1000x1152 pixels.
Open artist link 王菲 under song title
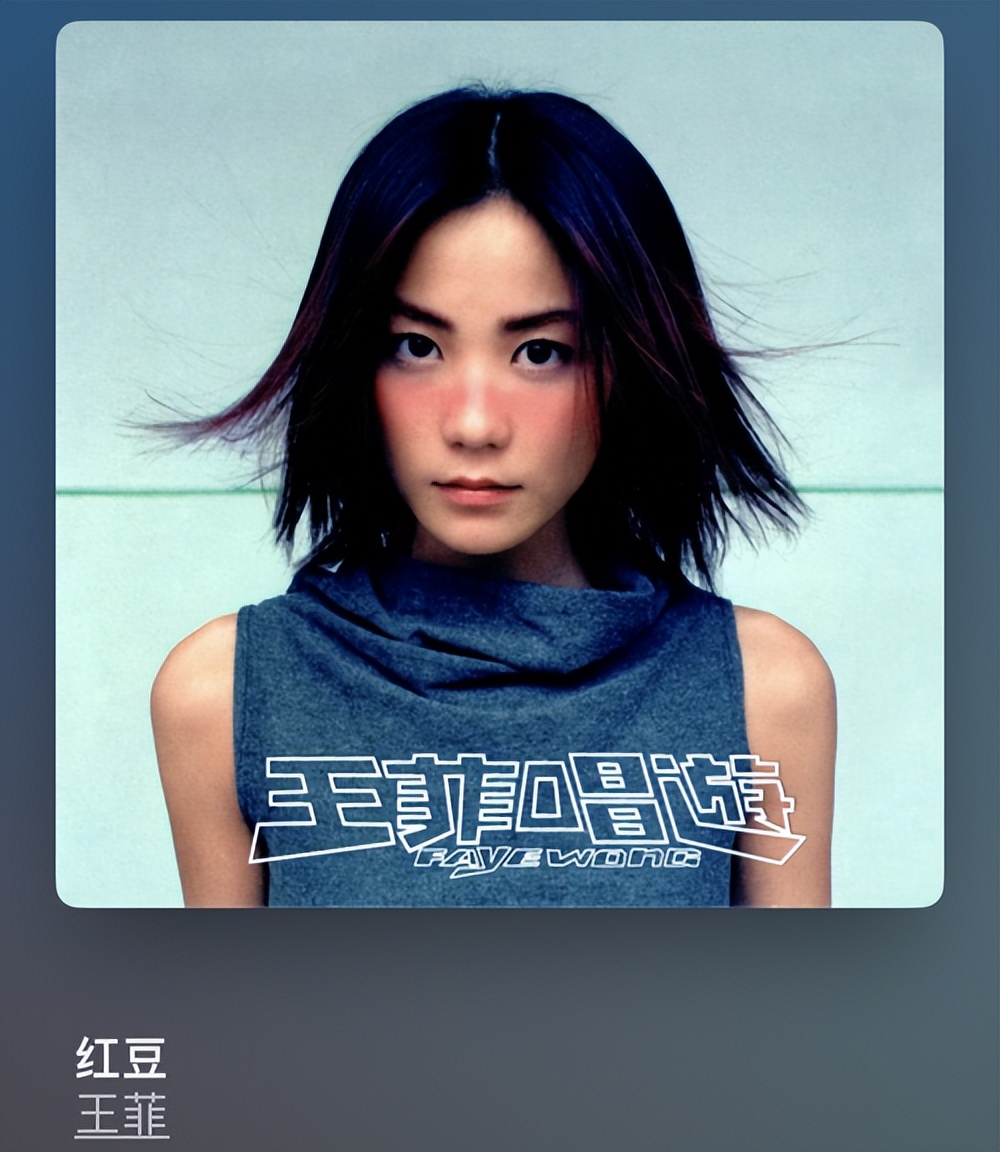pos(122,1116)
